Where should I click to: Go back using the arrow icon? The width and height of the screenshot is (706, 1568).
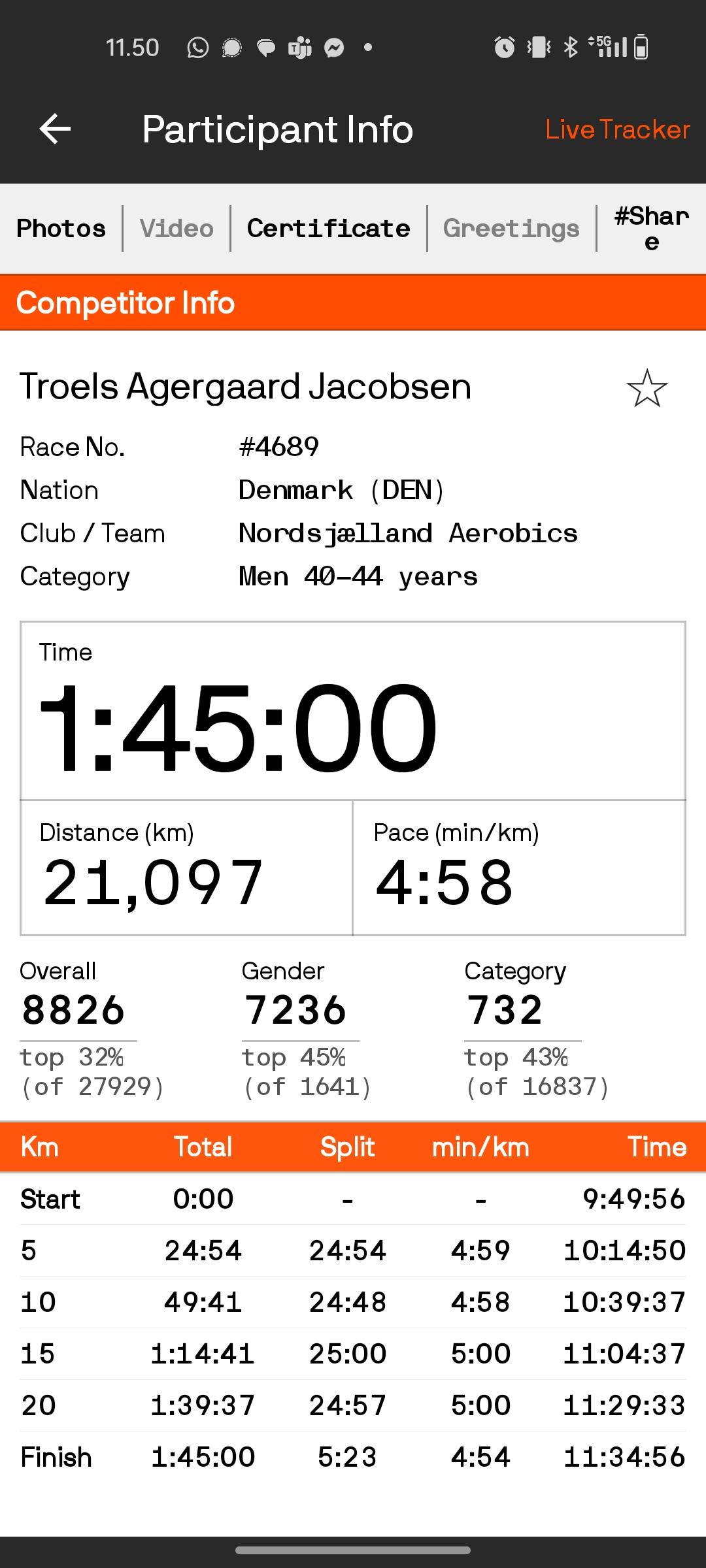pos(55,129)
